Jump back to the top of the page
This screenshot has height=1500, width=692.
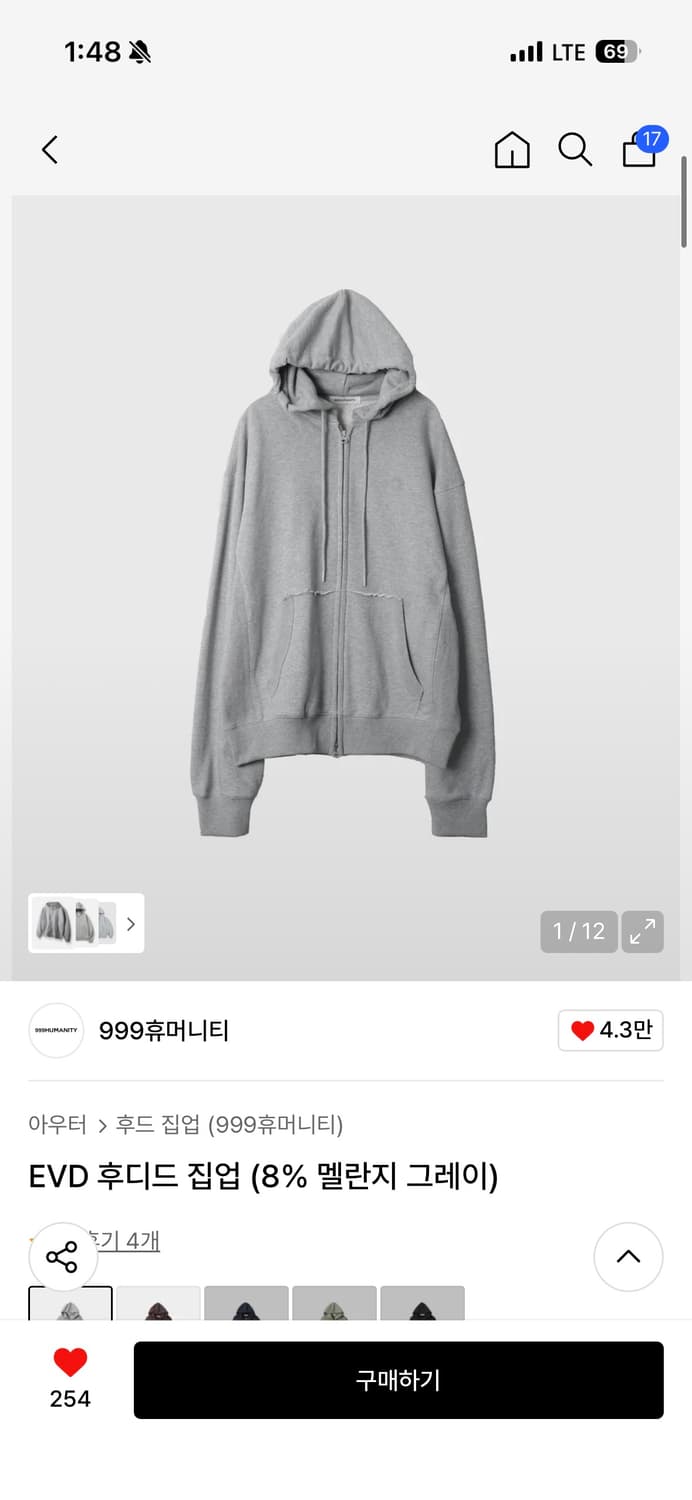(628, 1257)
